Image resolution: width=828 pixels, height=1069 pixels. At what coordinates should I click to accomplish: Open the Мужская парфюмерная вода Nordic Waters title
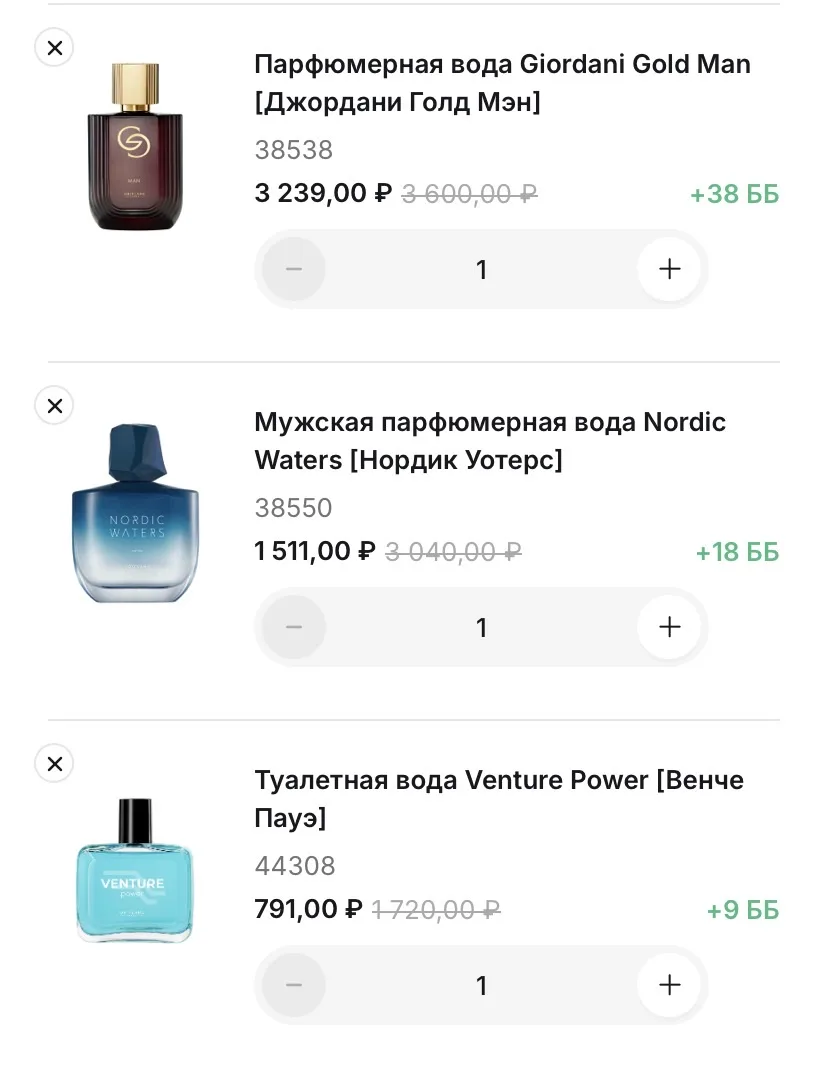click(490, 441)
